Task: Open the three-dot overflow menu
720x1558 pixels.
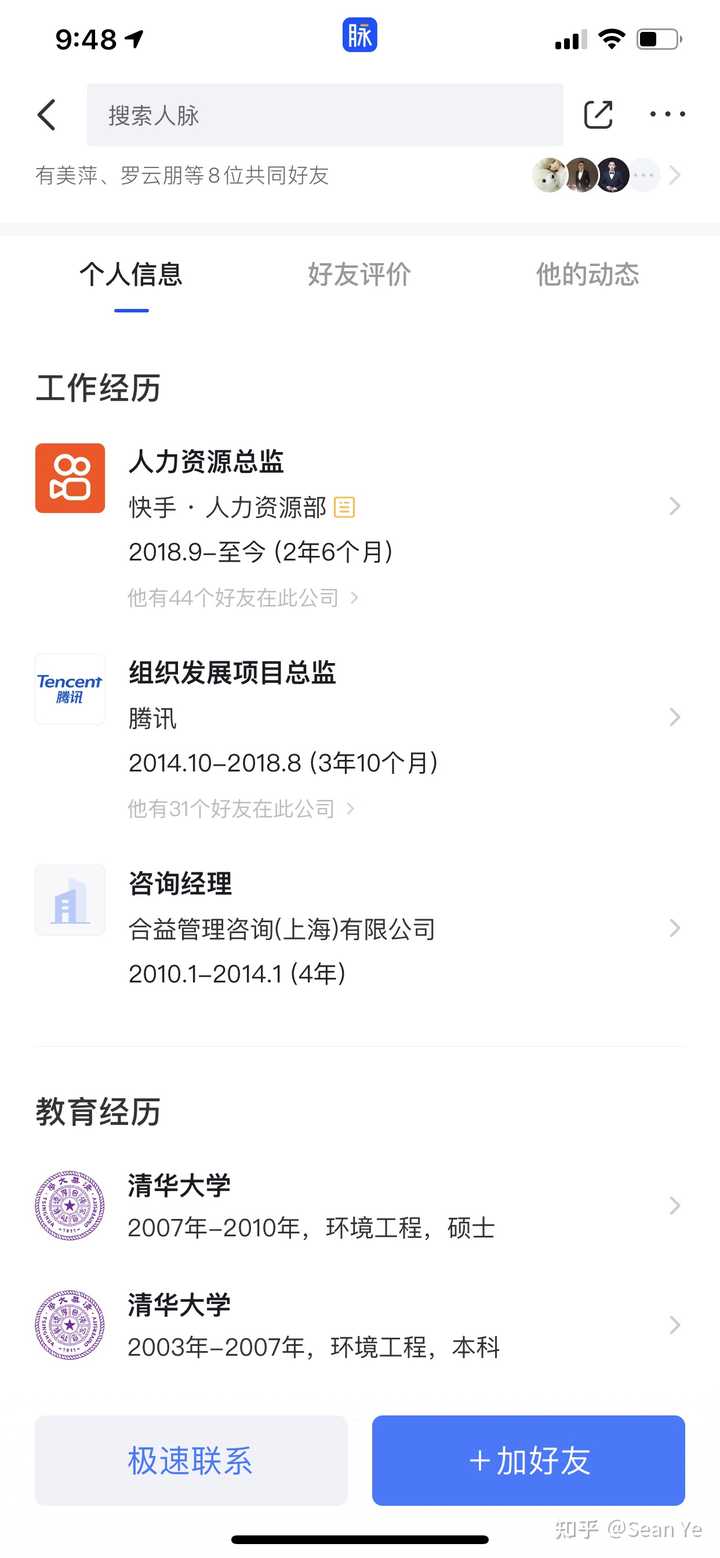Action: (x=667, y=115)
